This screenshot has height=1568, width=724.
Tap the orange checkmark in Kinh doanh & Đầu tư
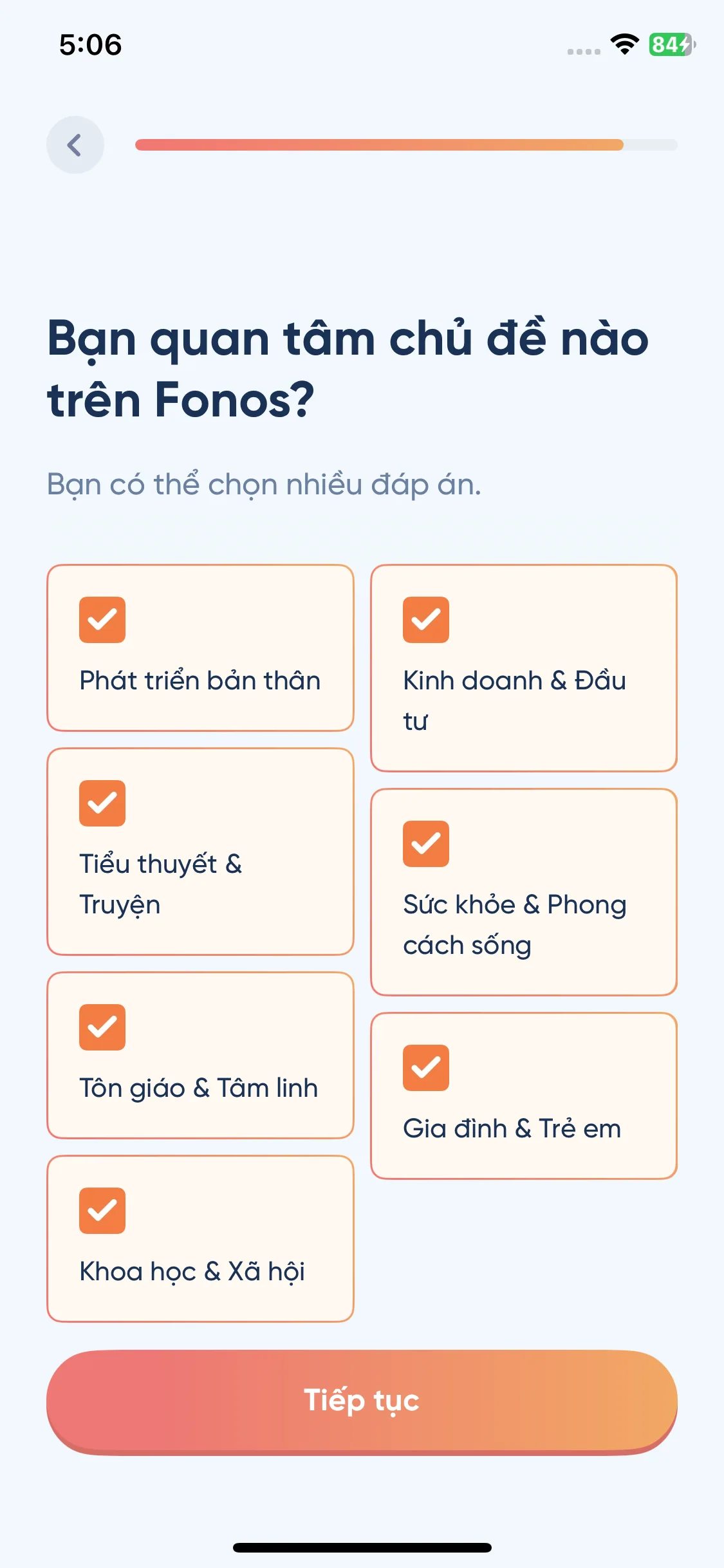(x=425, y=620)
